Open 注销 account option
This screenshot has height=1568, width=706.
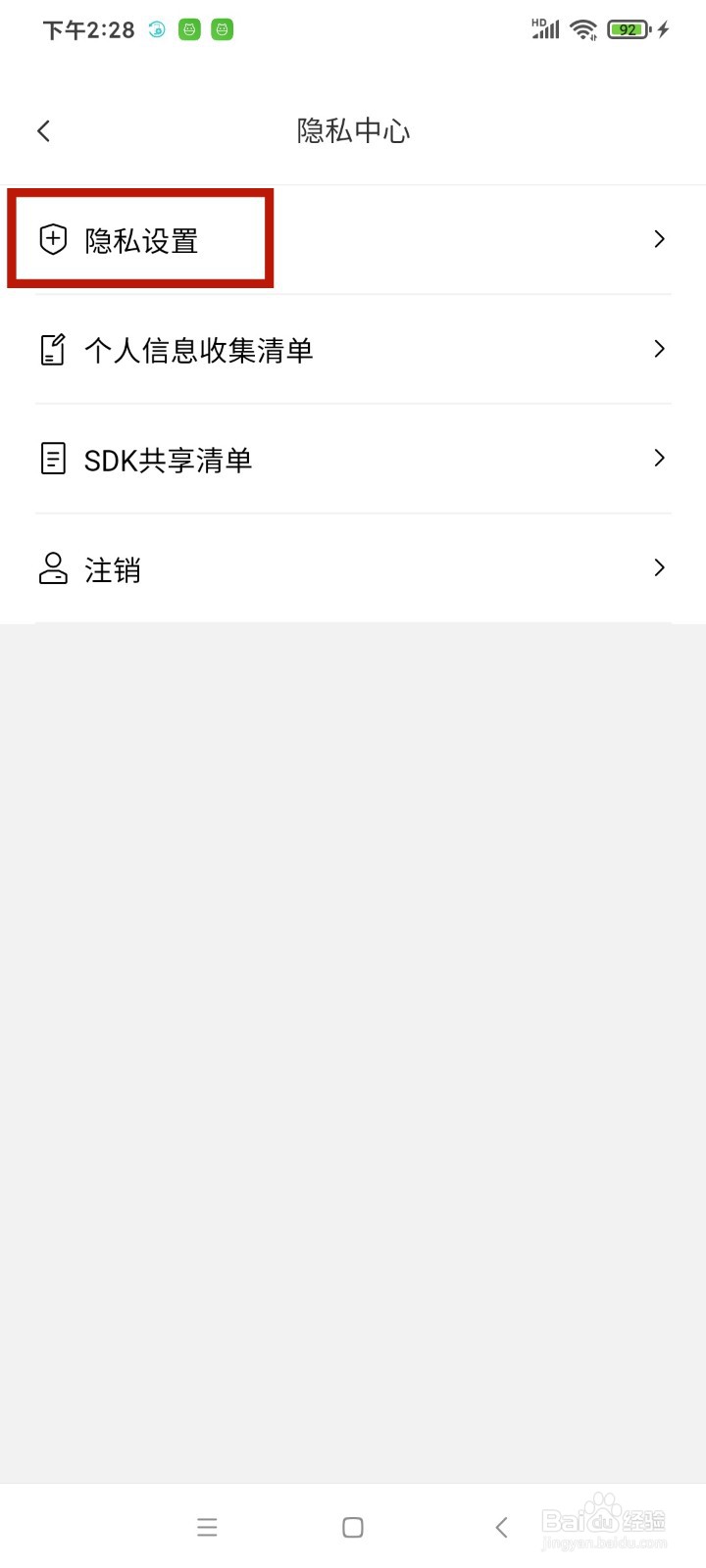coord(353,568)
